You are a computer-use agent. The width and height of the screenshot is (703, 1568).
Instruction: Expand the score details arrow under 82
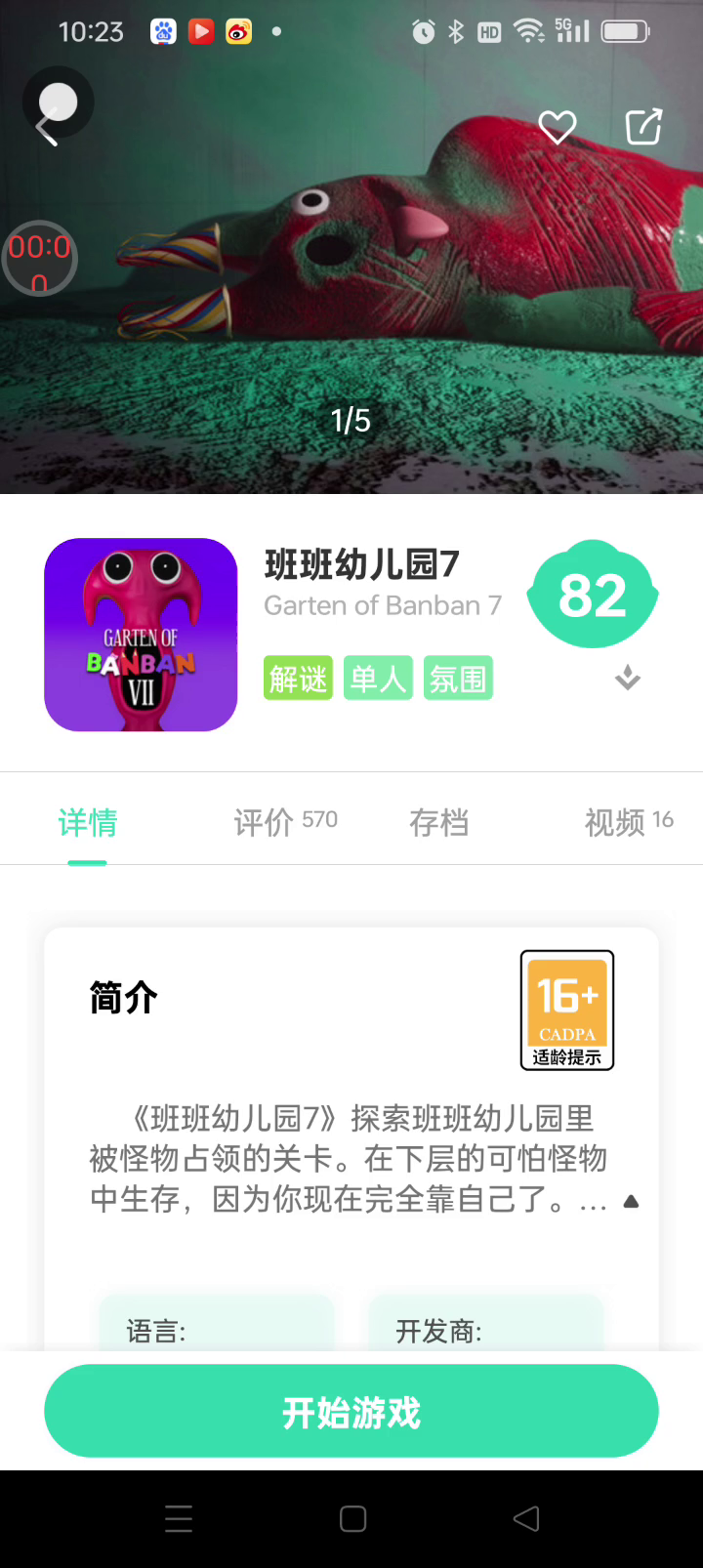pos(628,677)
